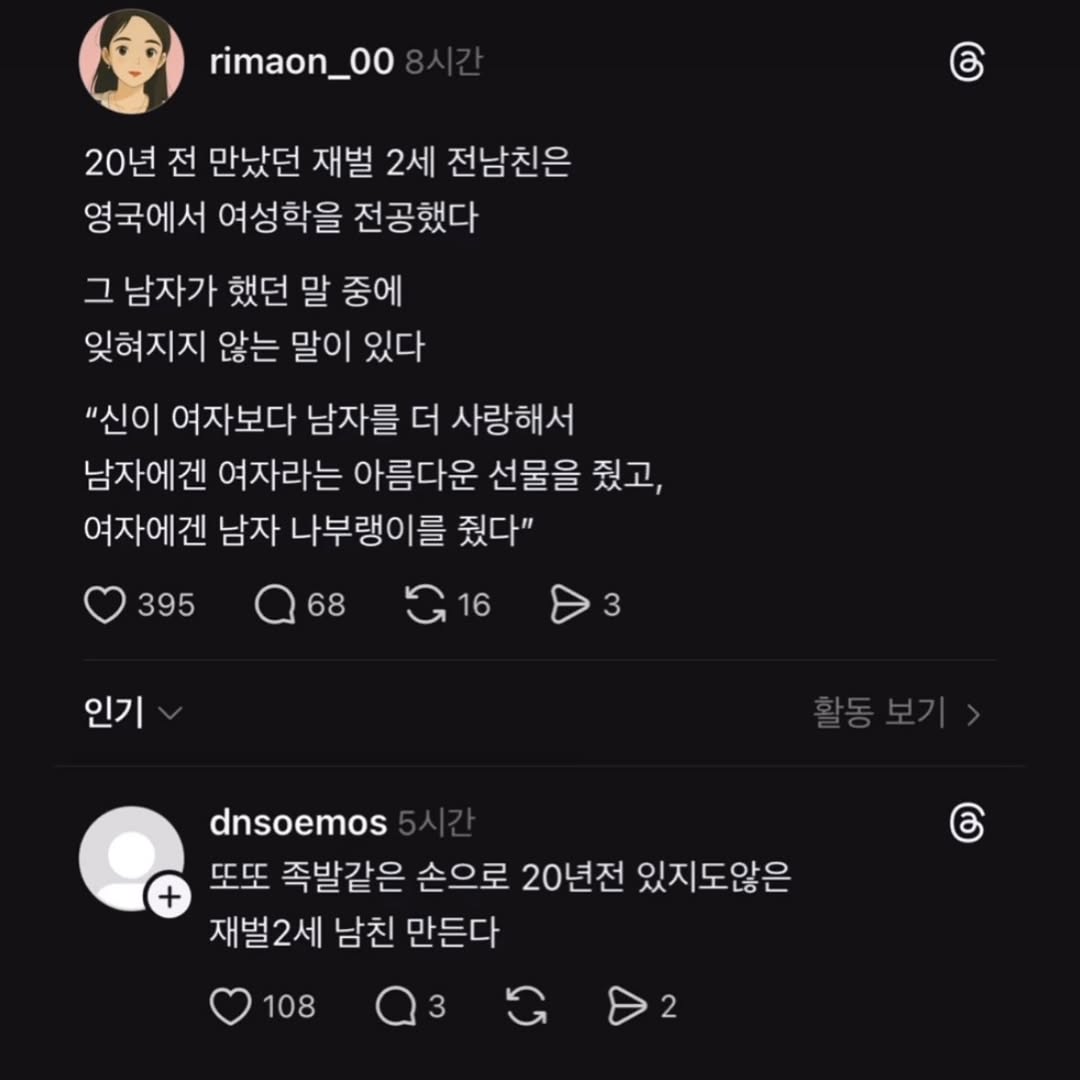The width and height of the screenshot is (1080, 1080).
Task: Open the rimaon_00 username link
Action: (x=302, y=62)
